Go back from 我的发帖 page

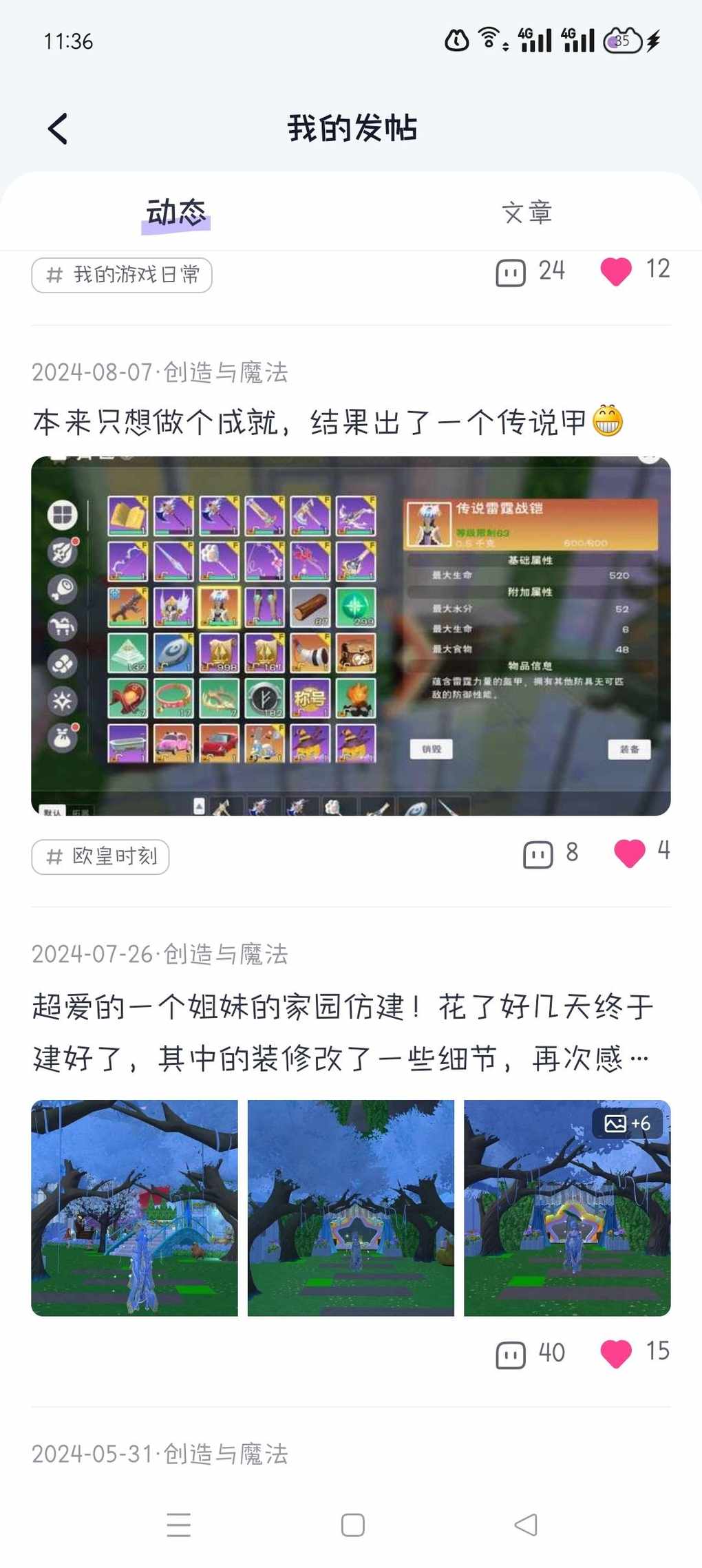(58, 129)
